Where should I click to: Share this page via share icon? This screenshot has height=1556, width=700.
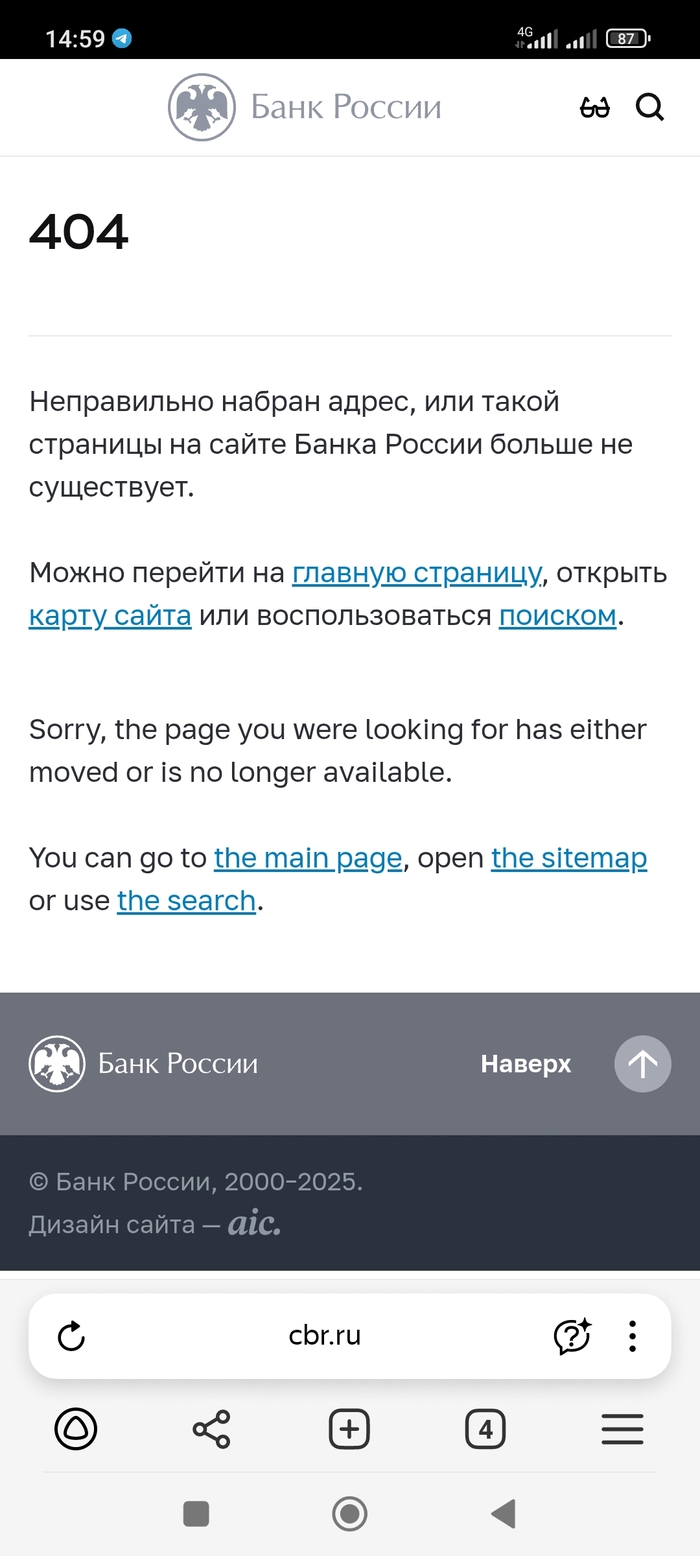pyautogui.click(x=211, y=1429)
